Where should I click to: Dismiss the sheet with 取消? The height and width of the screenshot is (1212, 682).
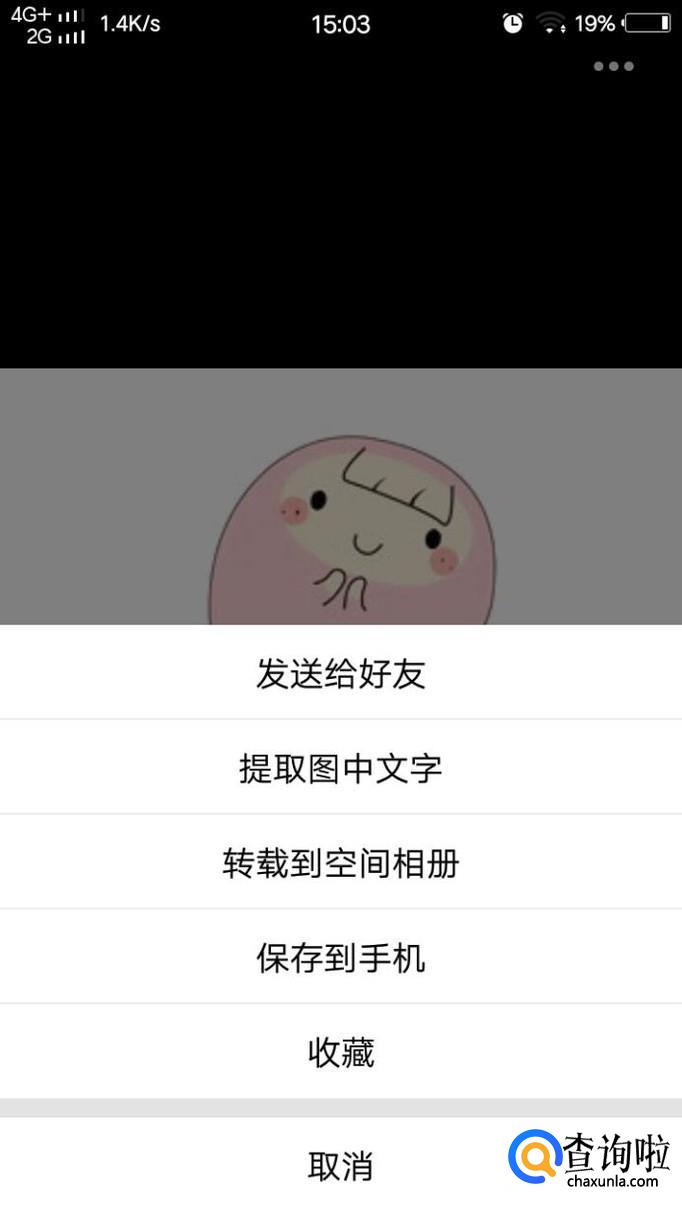click(341, 1165)
